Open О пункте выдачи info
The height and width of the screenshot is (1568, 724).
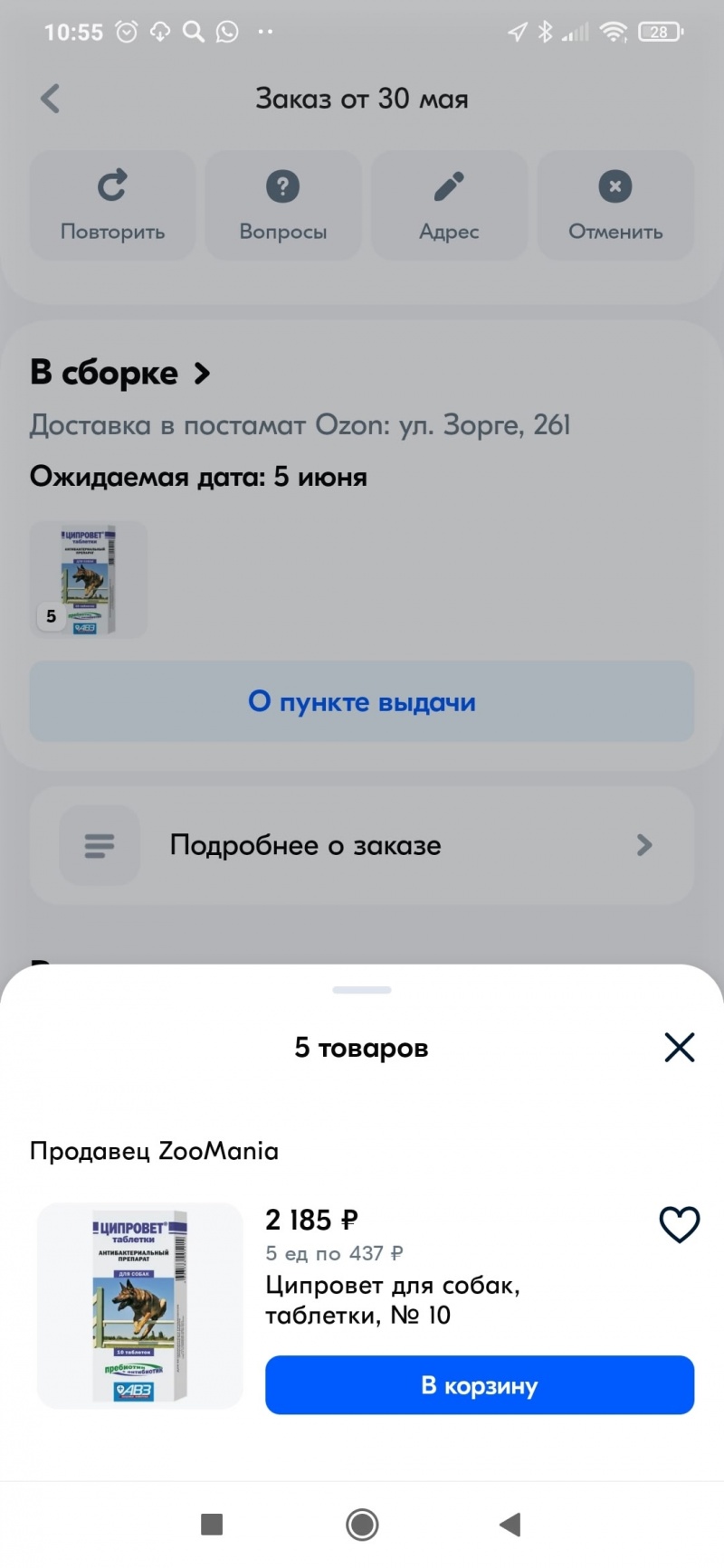[362, 701]
